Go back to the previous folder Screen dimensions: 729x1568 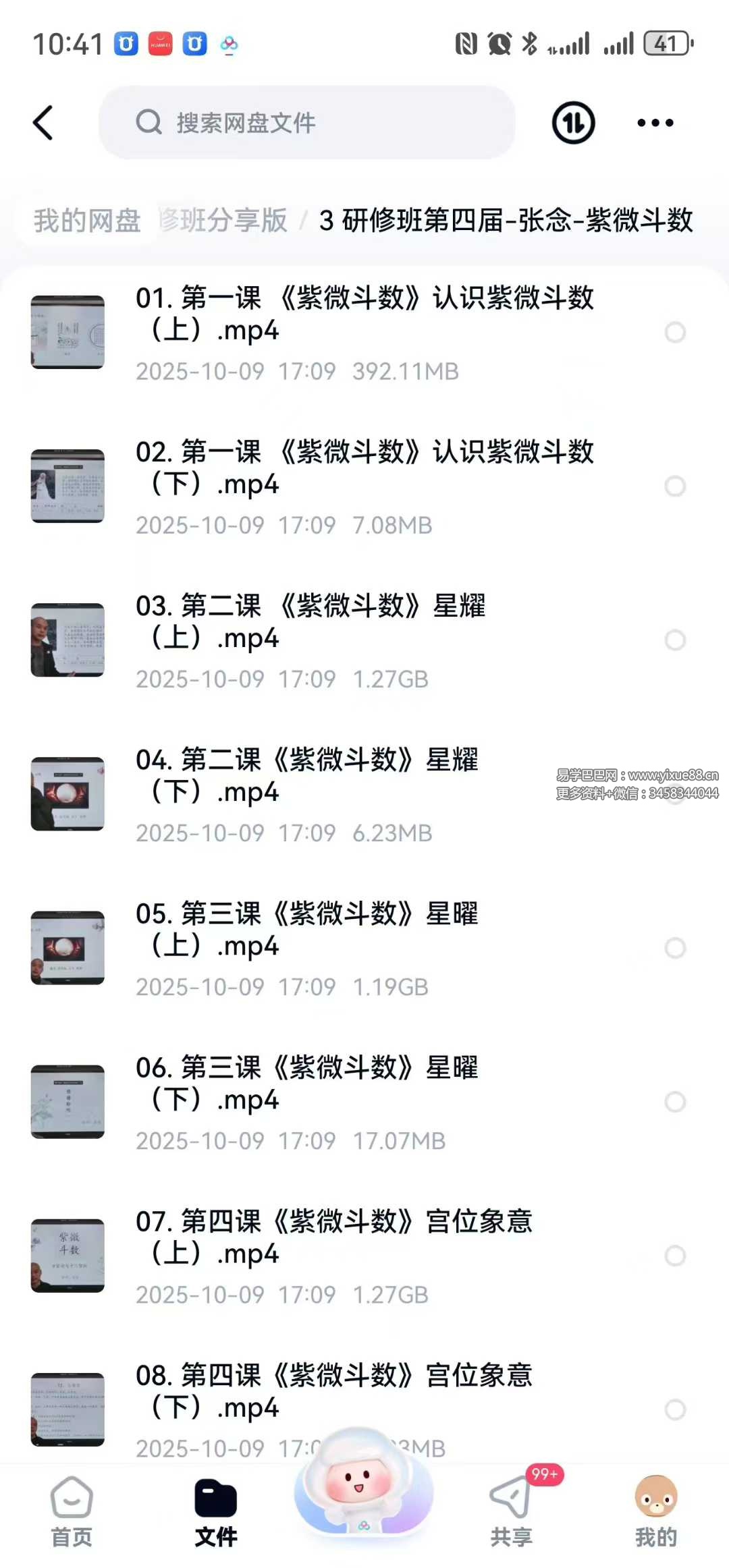(x=43, y=123)
